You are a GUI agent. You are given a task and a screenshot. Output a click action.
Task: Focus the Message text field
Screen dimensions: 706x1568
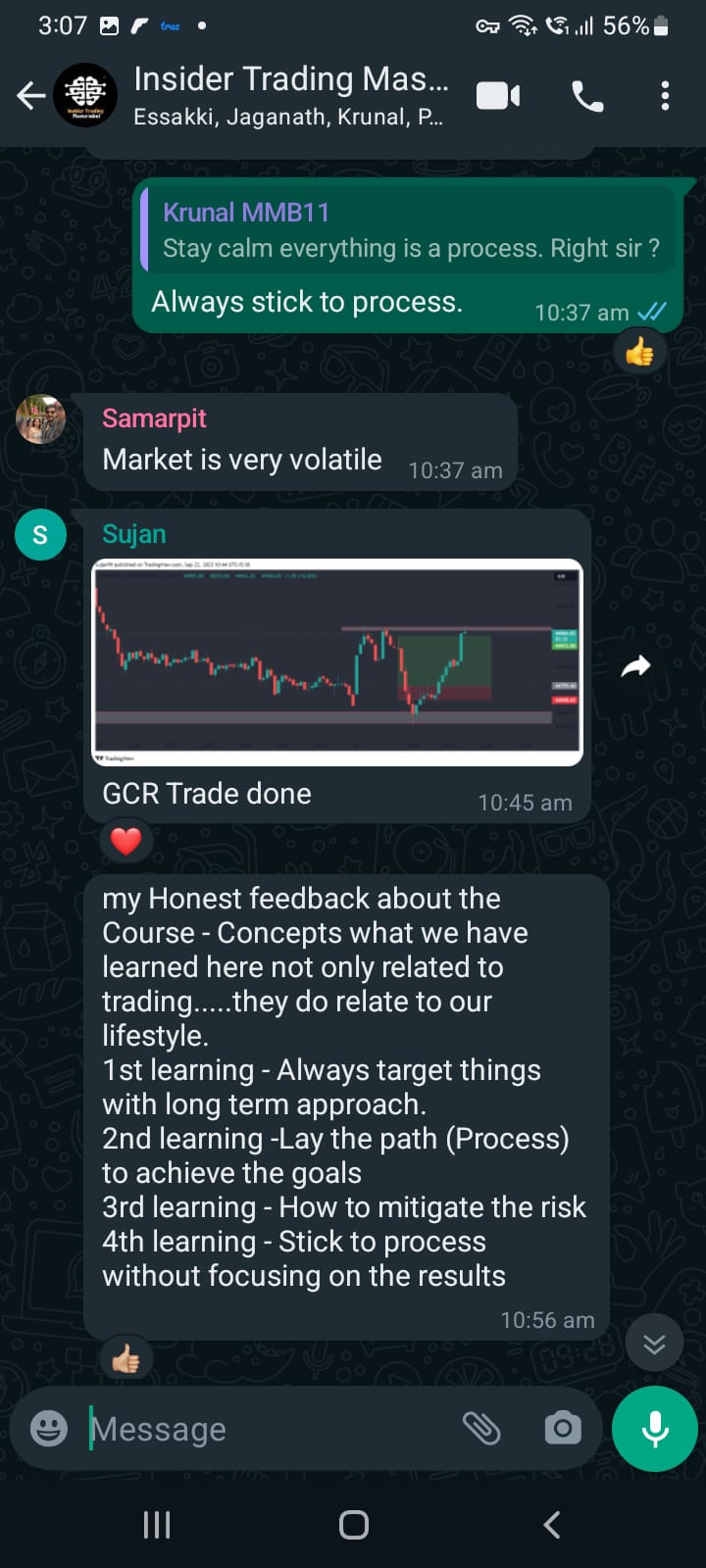tap(265, 1429)
